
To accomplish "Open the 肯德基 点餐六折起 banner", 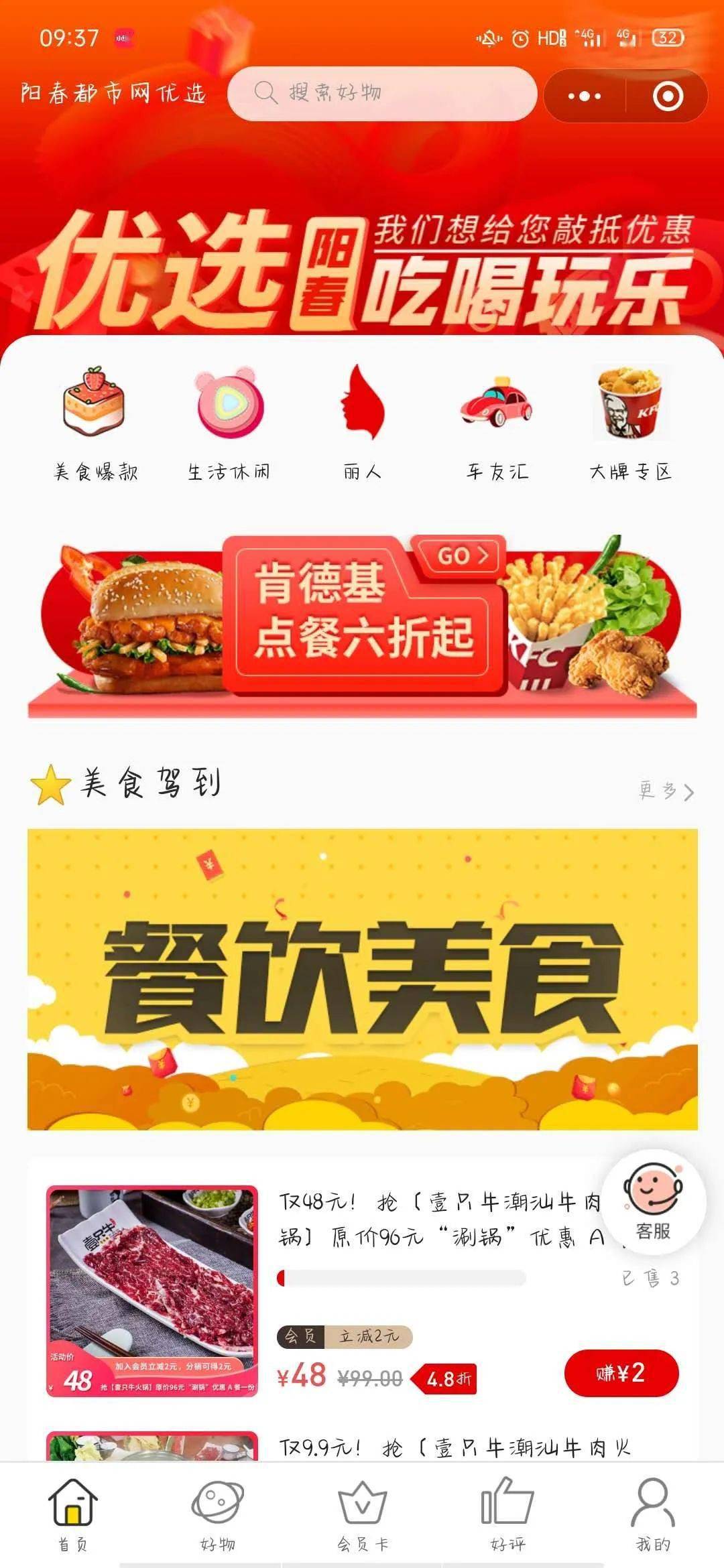I will 362,625.
